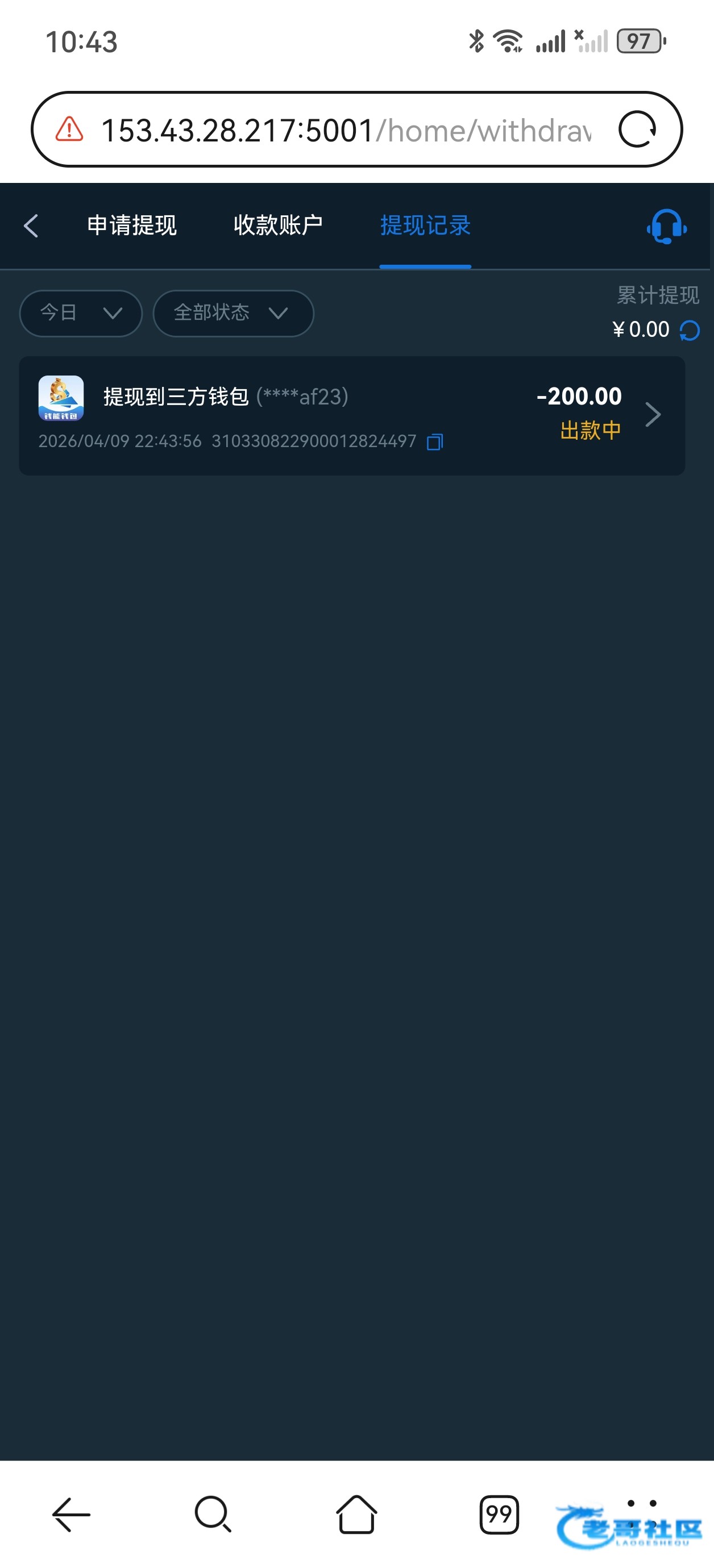Go to the browser home page
This screenshot has width=714, height=1568.
tap(356, 1515)
